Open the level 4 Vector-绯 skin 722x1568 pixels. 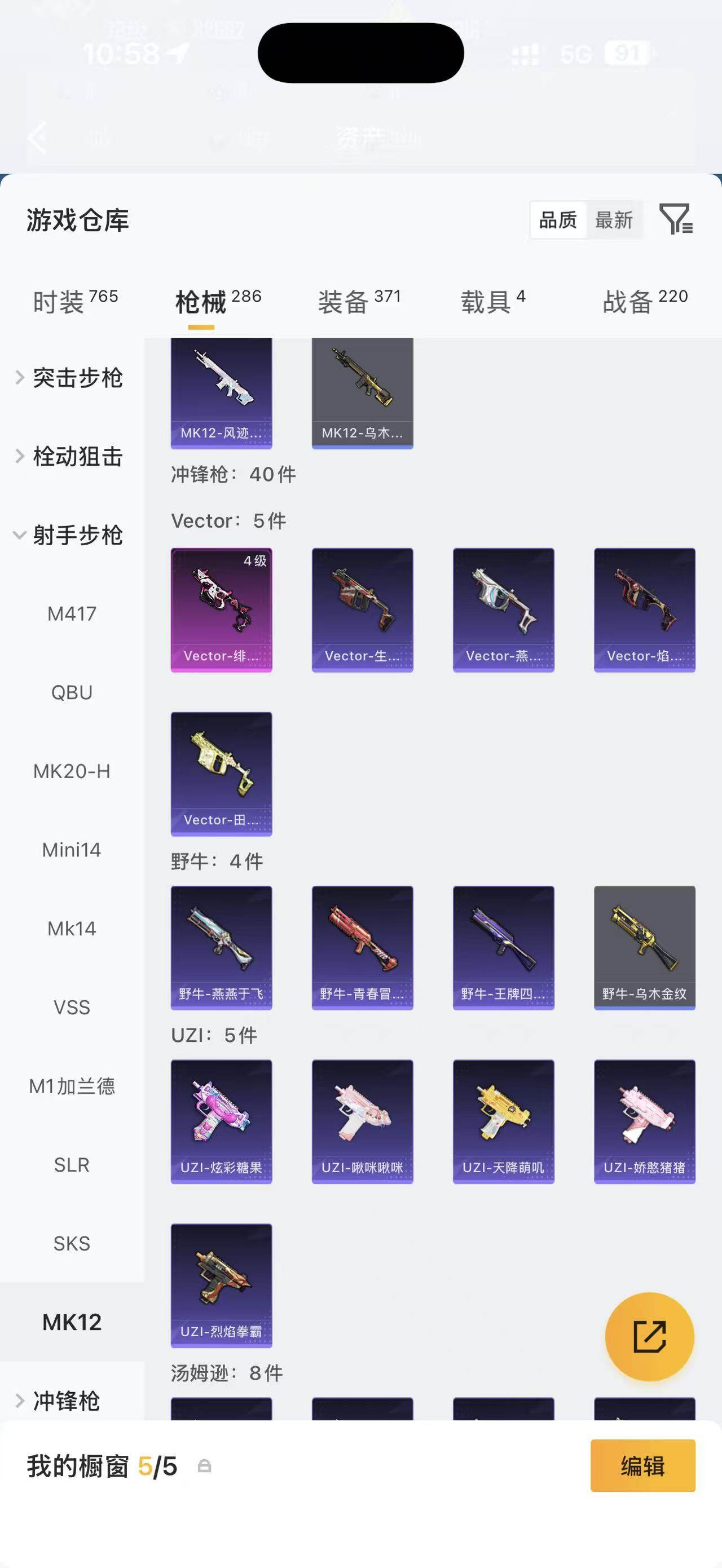point(222,610)
